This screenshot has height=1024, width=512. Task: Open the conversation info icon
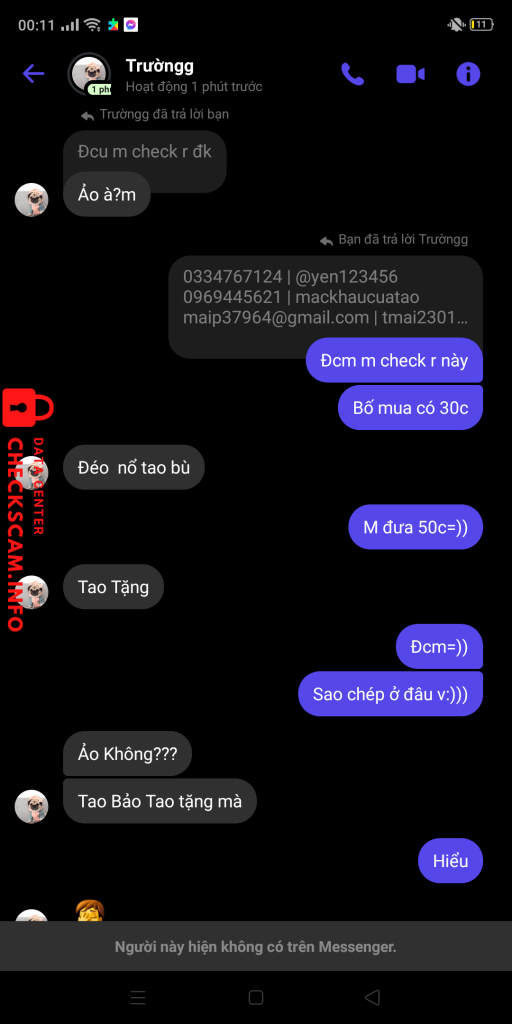[x=468, y=74]
